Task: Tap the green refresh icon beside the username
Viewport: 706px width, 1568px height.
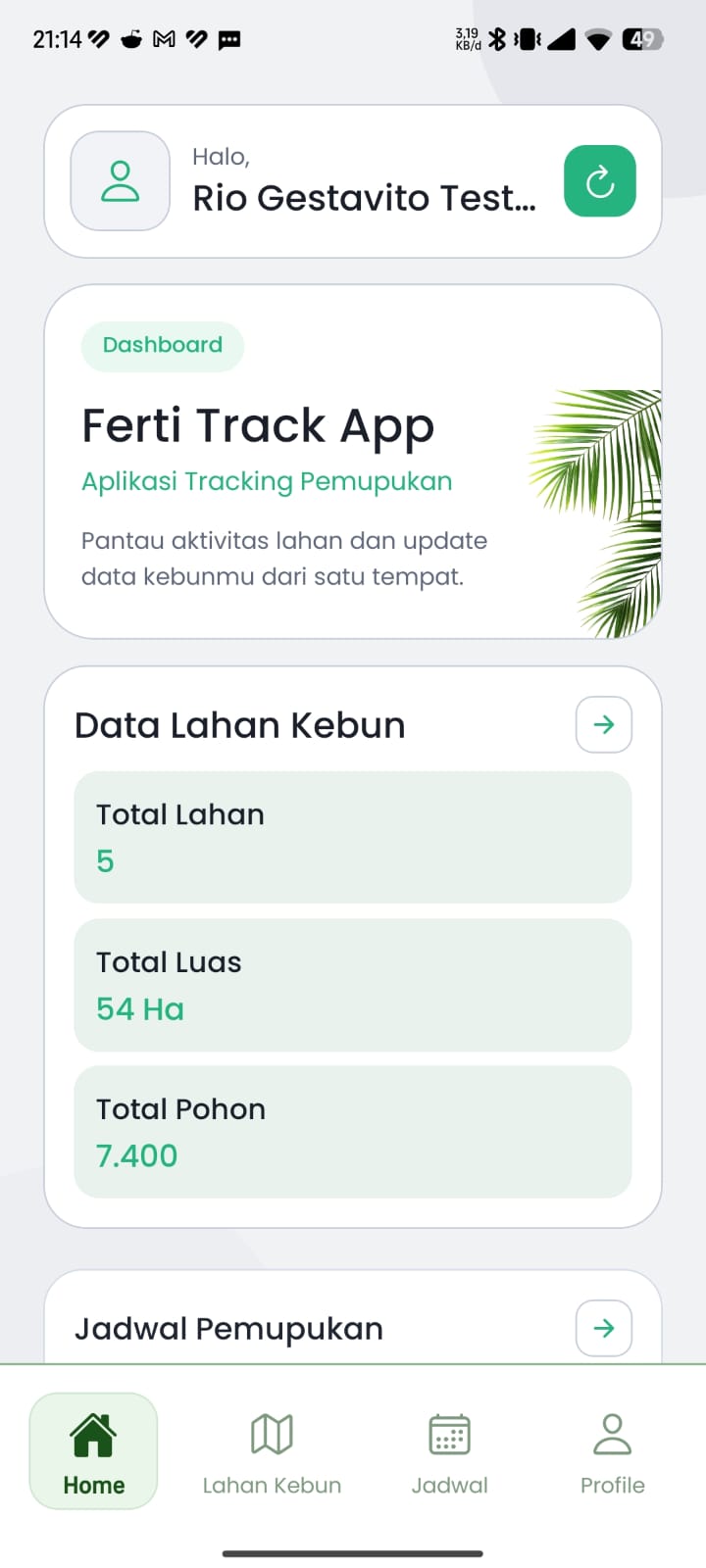Action: [599, 181]
